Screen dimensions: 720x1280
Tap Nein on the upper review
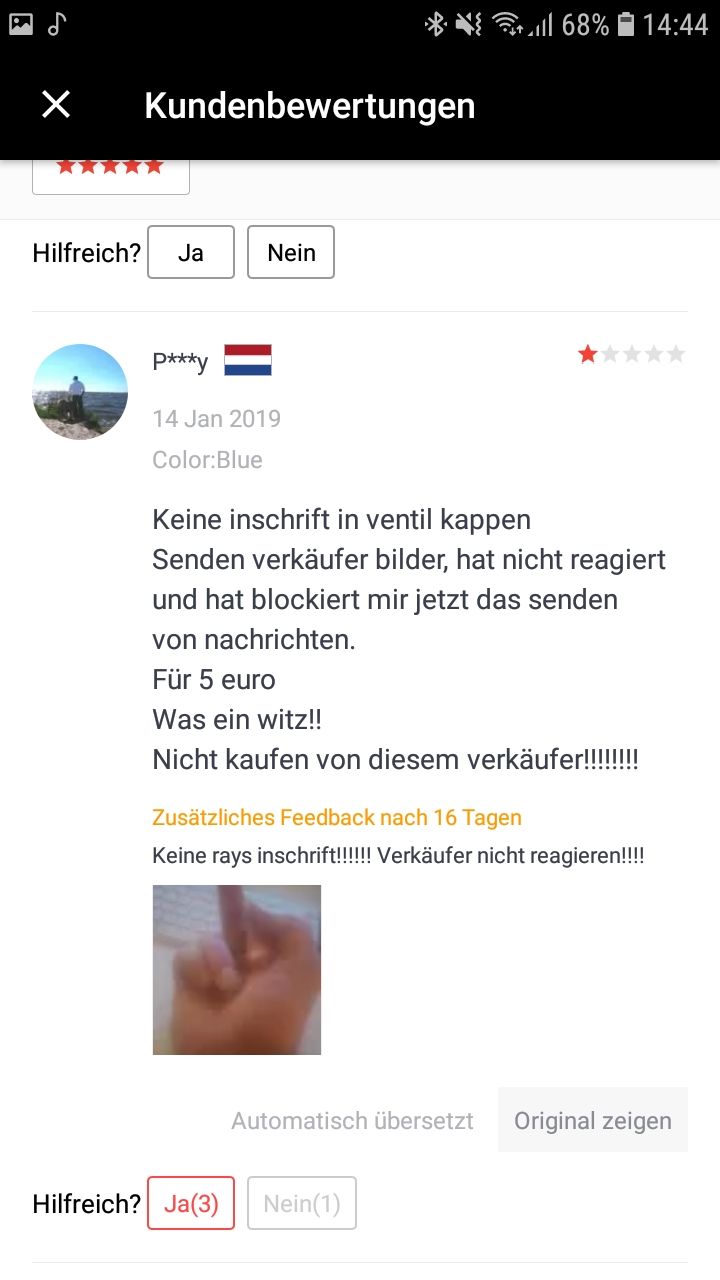[291, 252]
